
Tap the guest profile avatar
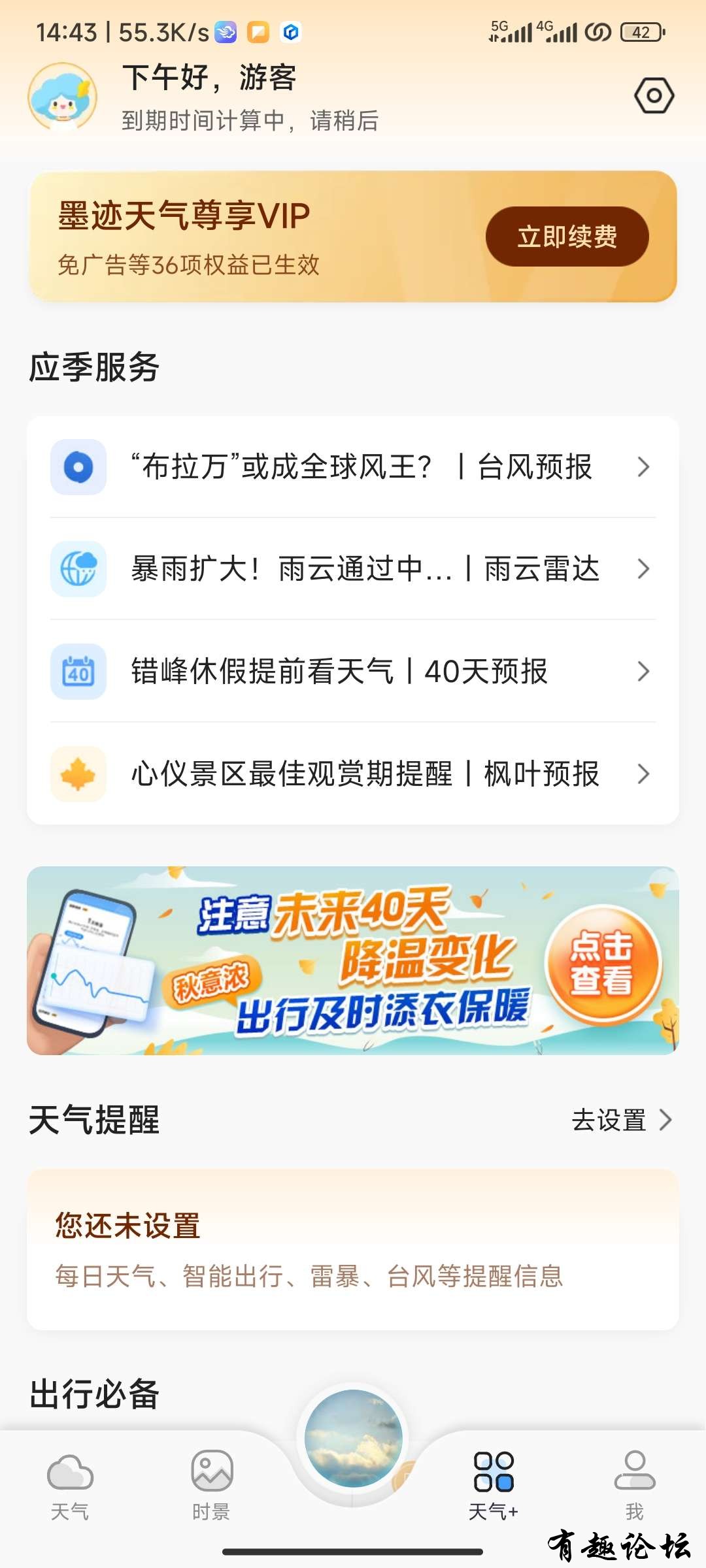tap(63, 97)
